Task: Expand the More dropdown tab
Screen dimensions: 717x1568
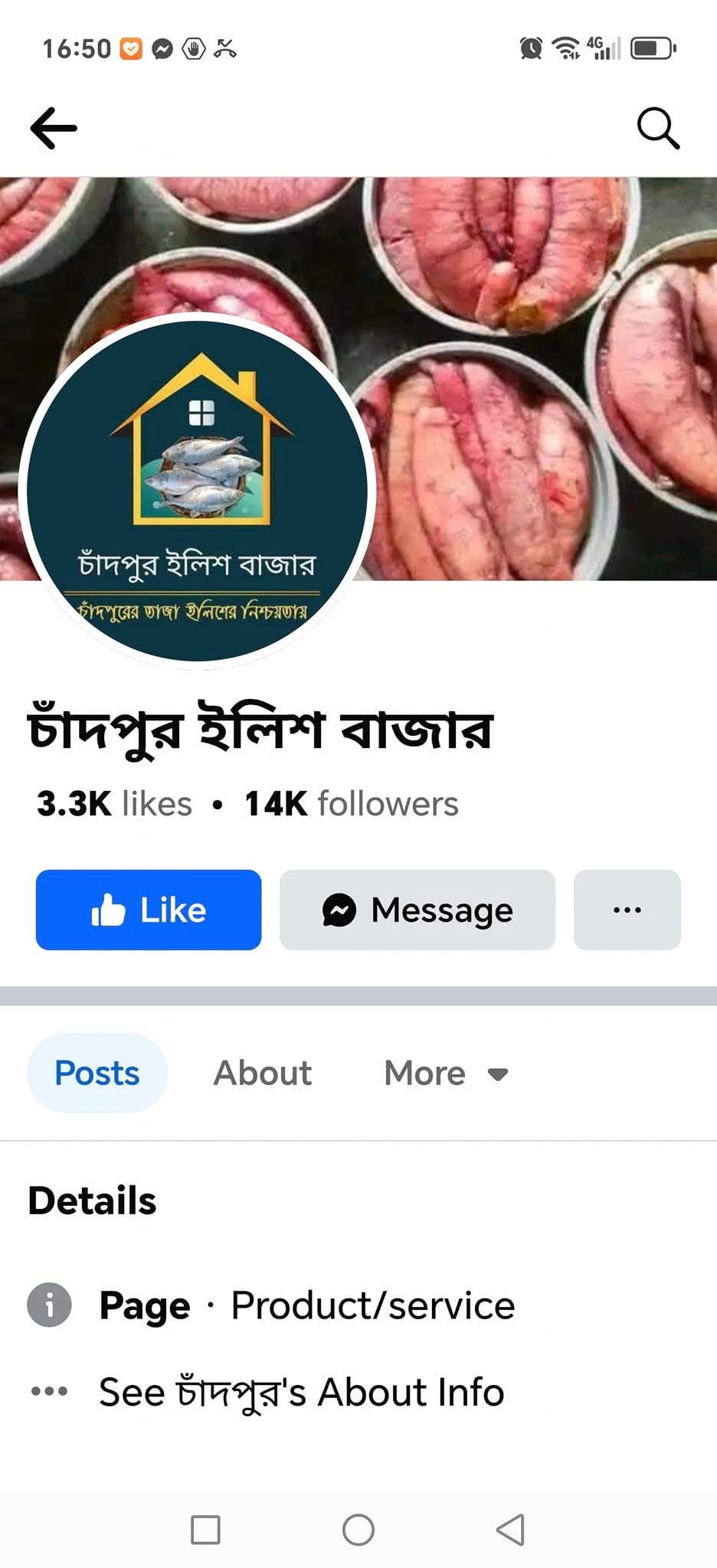Action: coord(446,1073)
